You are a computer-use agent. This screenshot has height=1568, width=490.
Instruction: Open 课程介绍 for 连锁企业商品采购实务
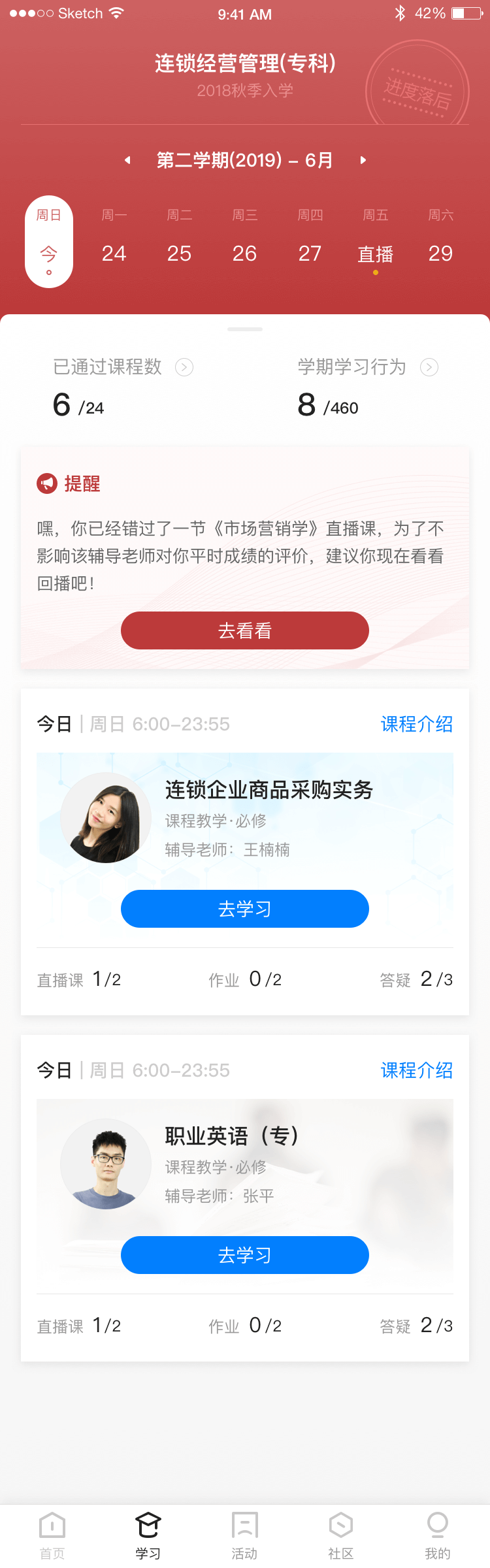tap(417, 724)
